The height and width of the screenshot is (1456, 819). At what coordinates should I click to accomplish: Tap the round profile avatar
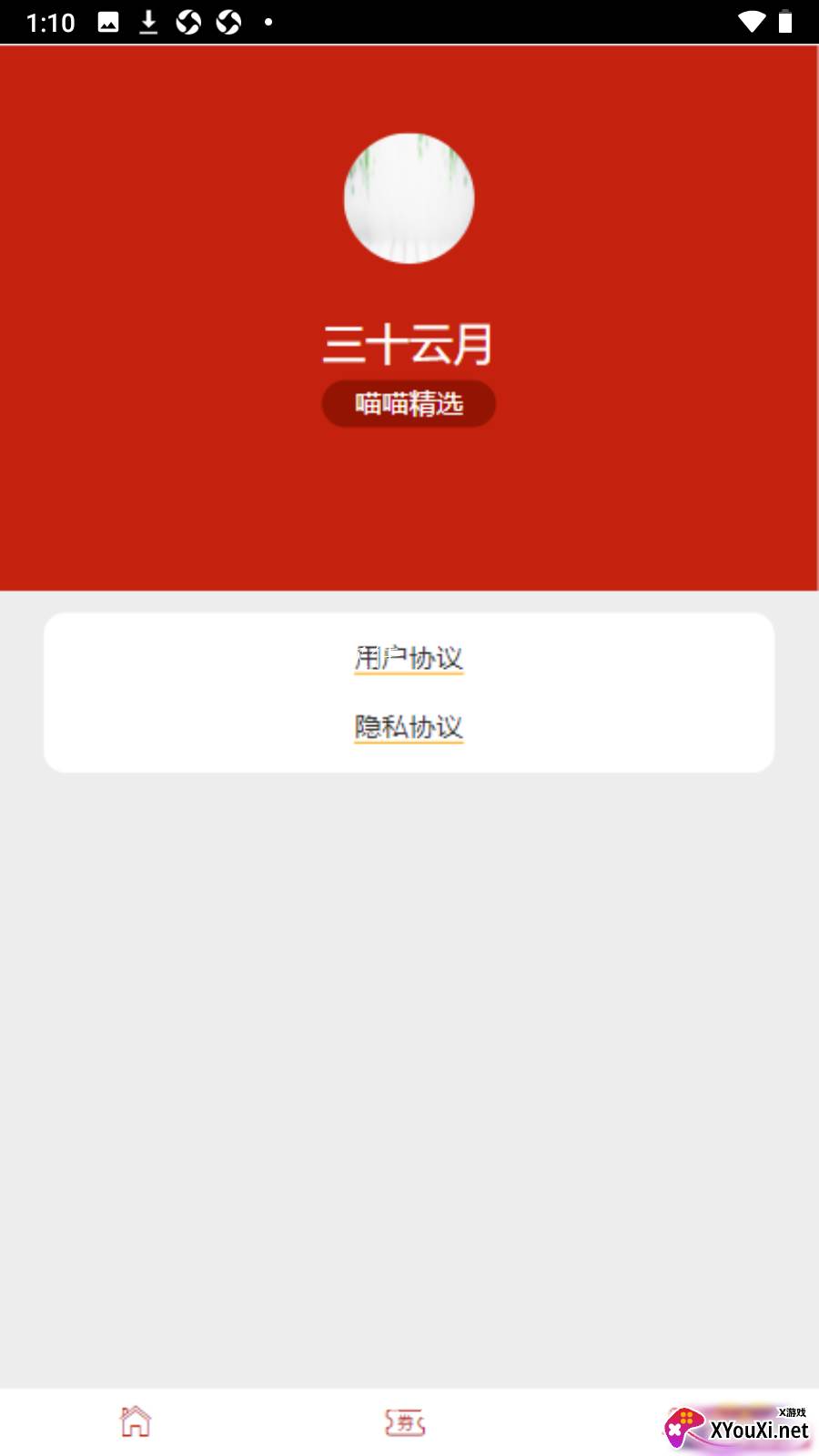click(409, 198)
